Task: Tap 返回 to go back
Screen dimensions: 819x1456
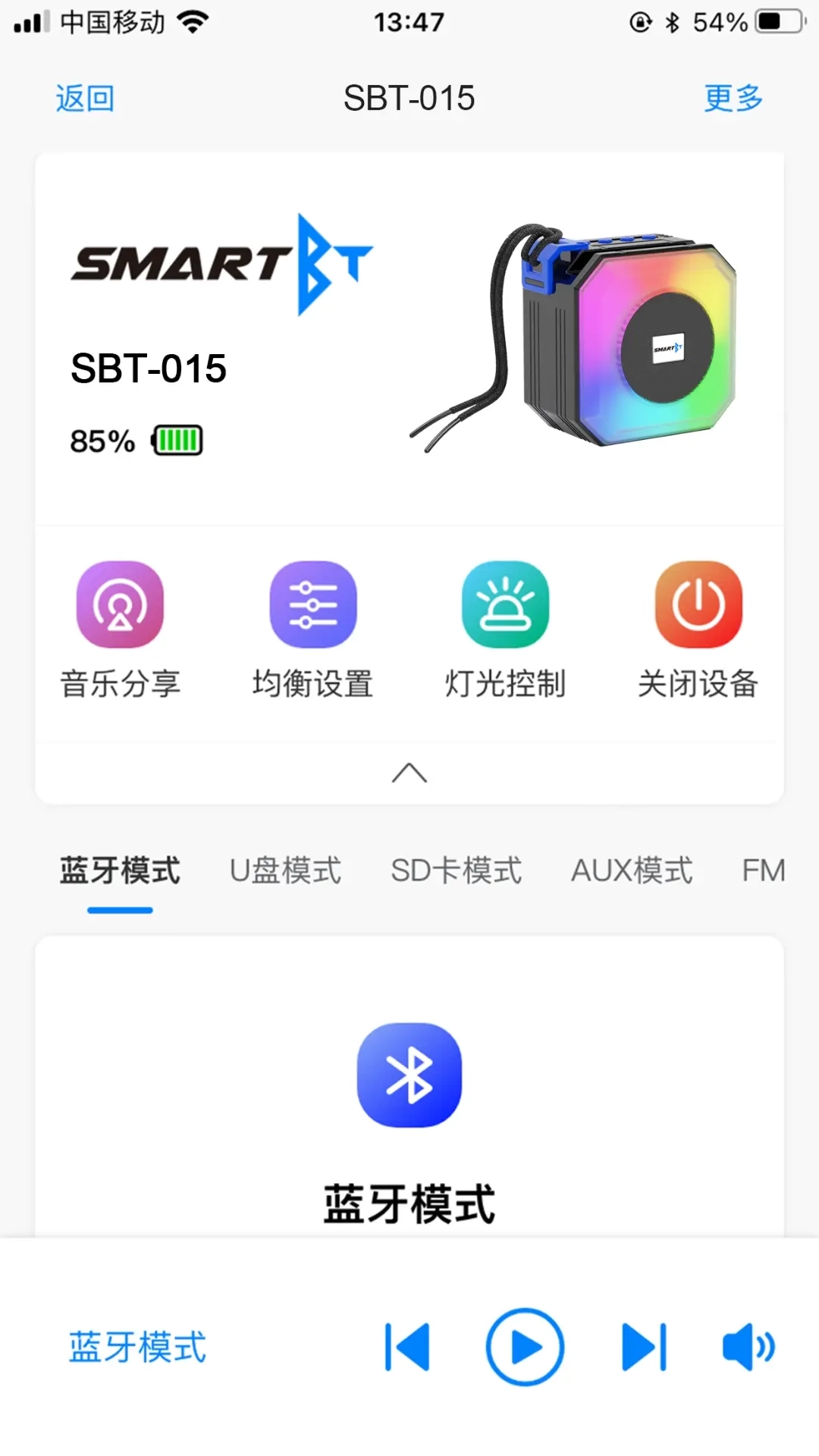Action: click(x=83, y=97)
